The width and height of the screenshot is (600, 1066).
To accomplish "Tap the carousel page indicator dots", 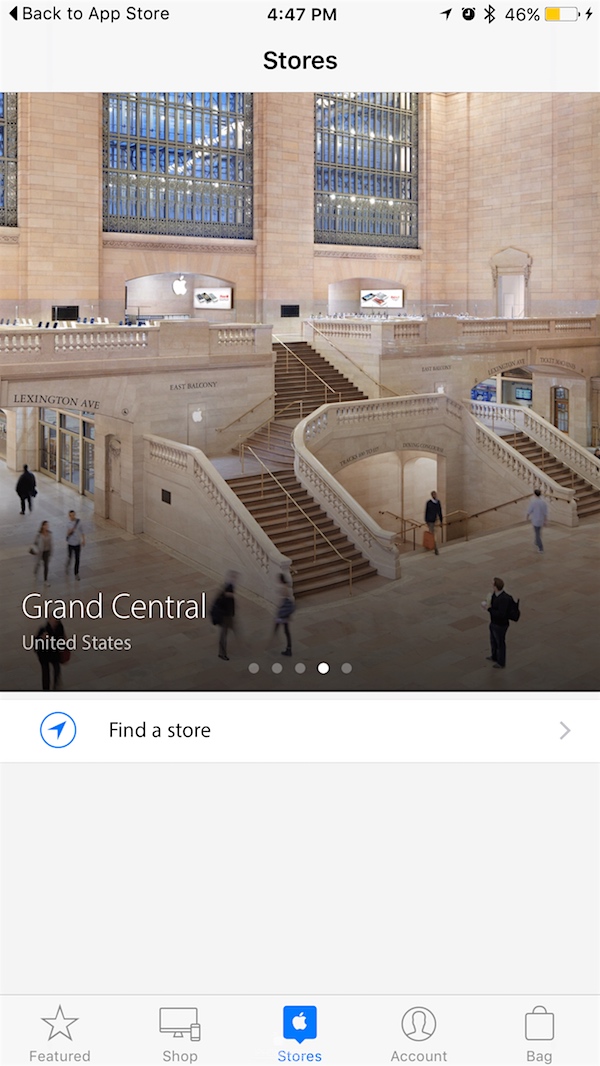I will (x=300, y=668).
